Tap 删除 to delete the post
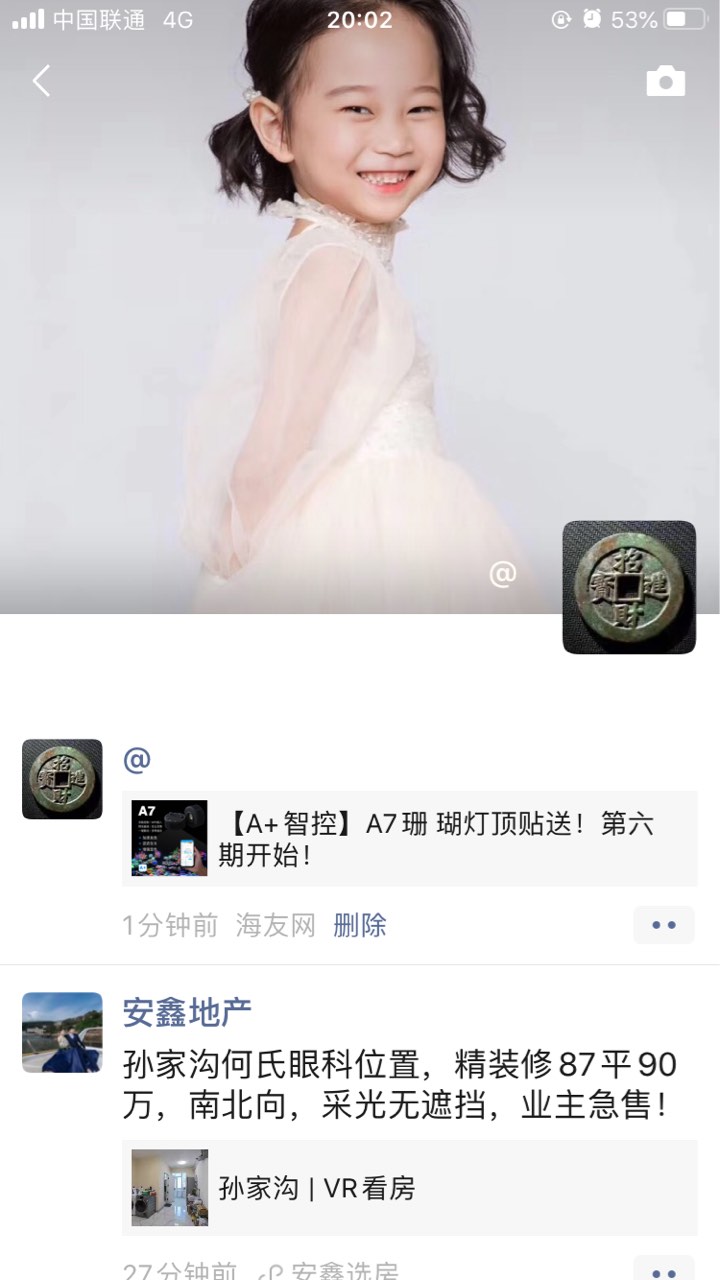This screenshot has width=720, height=1280. (360, 925)
